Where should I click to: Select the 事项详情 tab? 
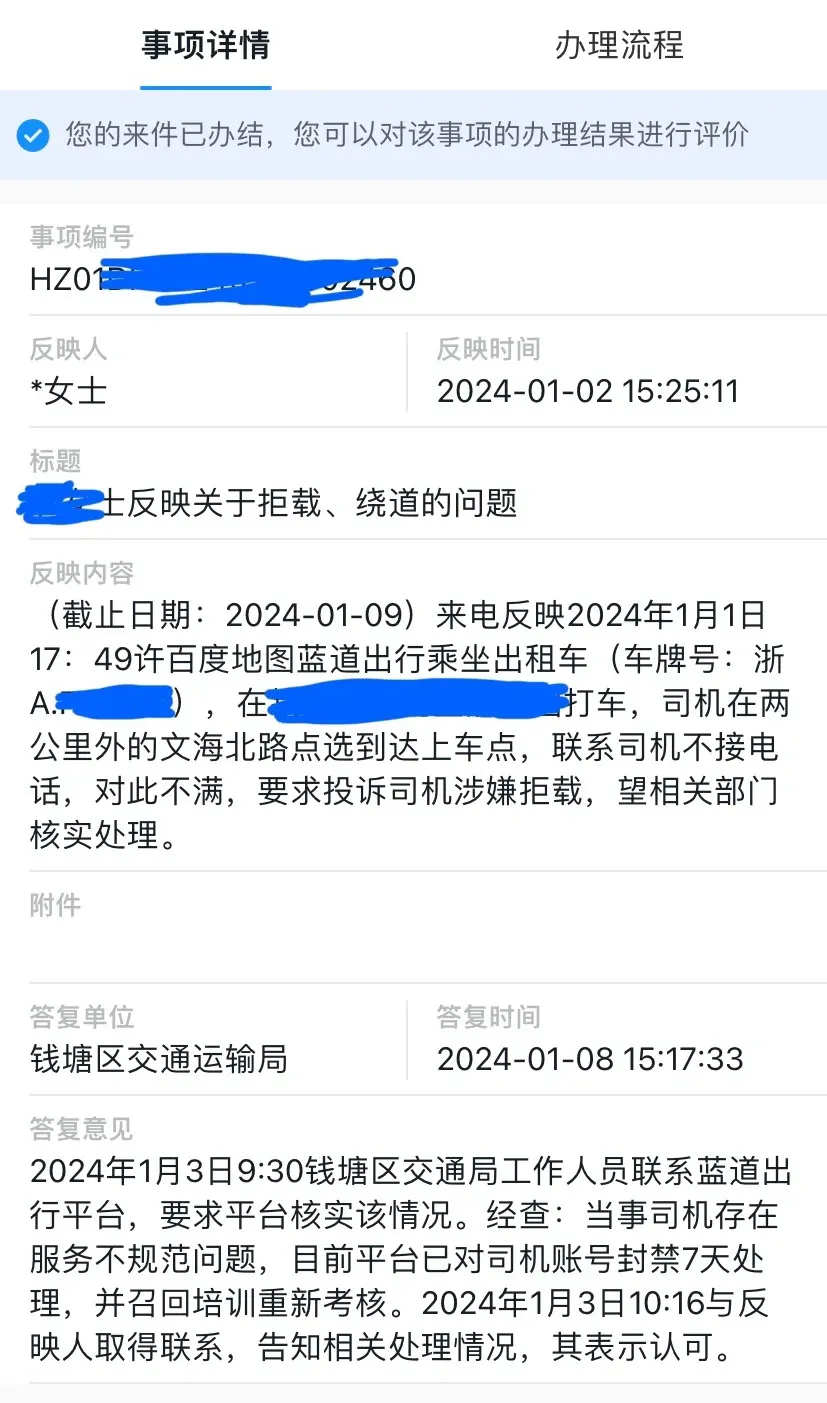click(x=205, y=45)
